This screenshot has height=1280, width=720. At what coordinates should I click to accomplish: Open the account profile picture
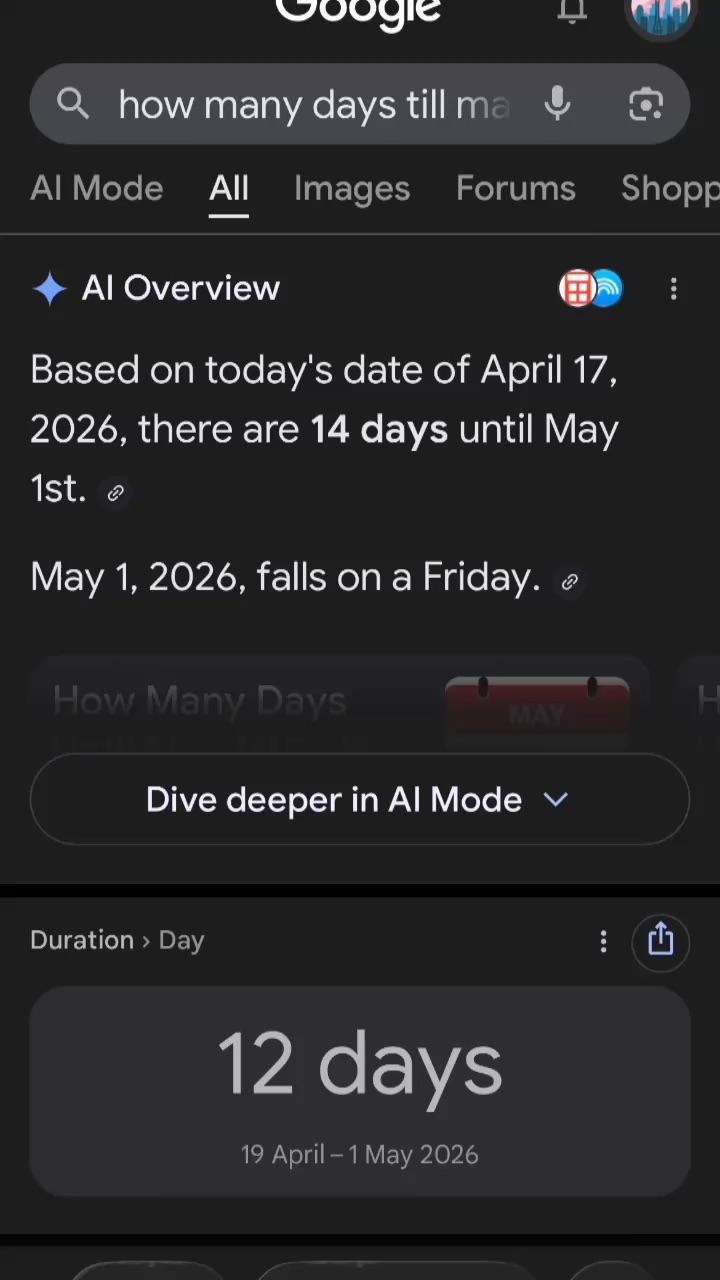tap(658, 14)
